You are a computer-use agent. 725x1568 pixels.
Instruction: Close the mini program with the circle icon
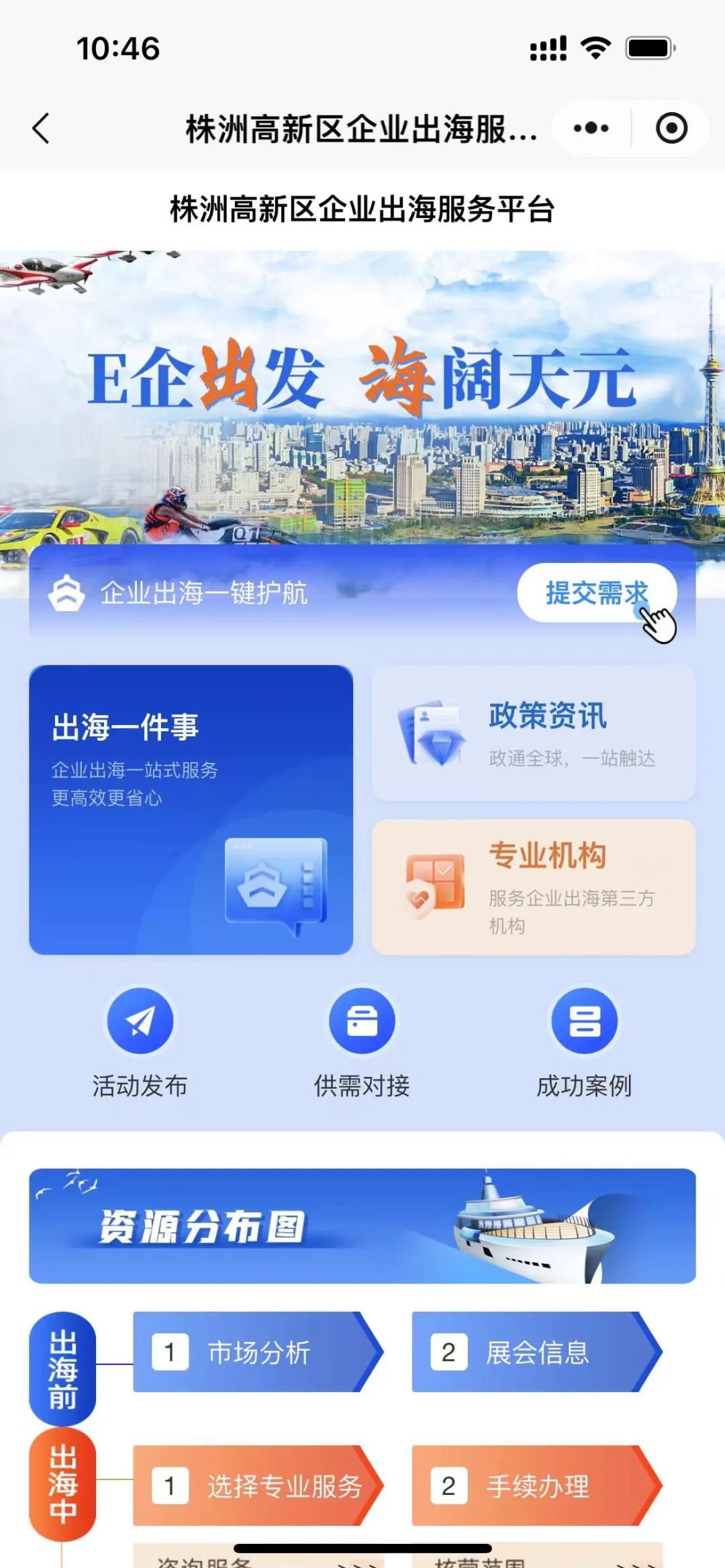click(671, 128)
